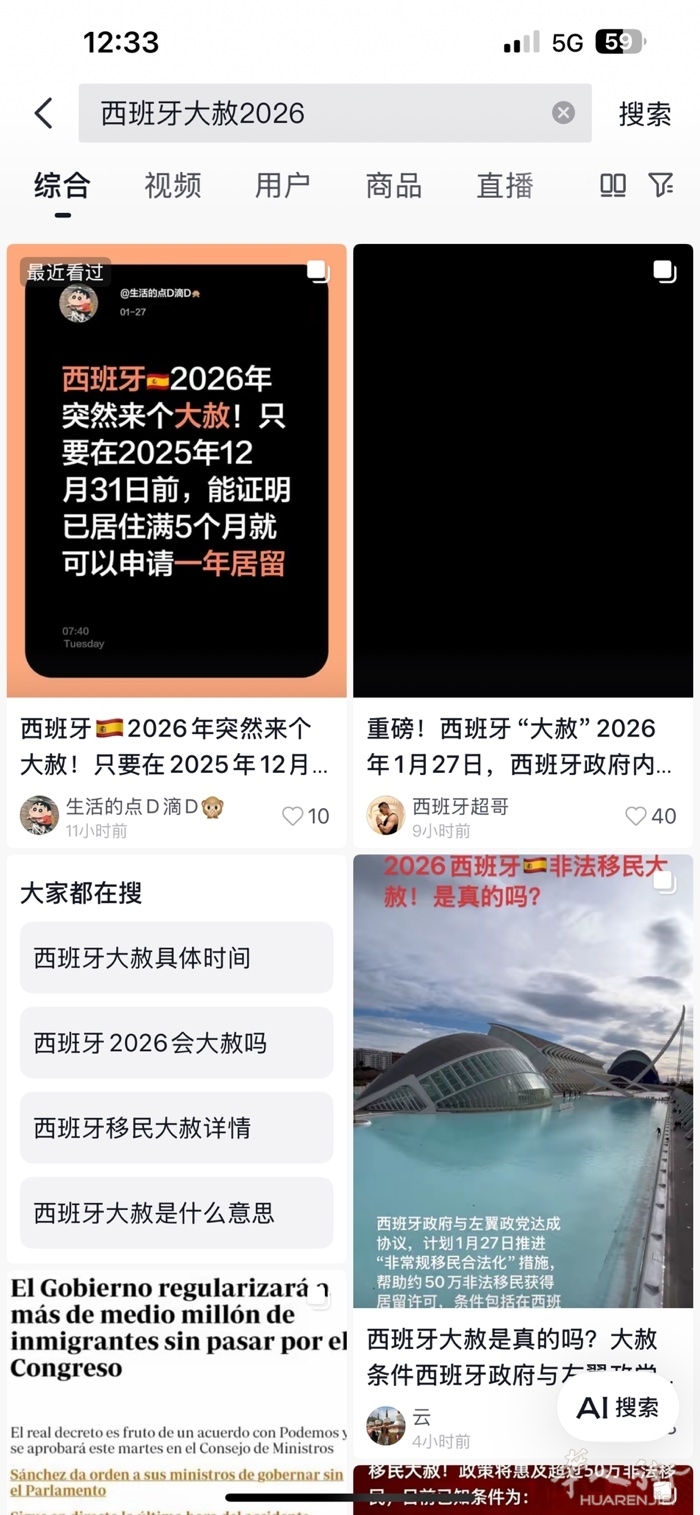The image size is (700, 1515).
Task: Switch to the 视频 tab
Action: pyautogui.click(x=172, y=185)
